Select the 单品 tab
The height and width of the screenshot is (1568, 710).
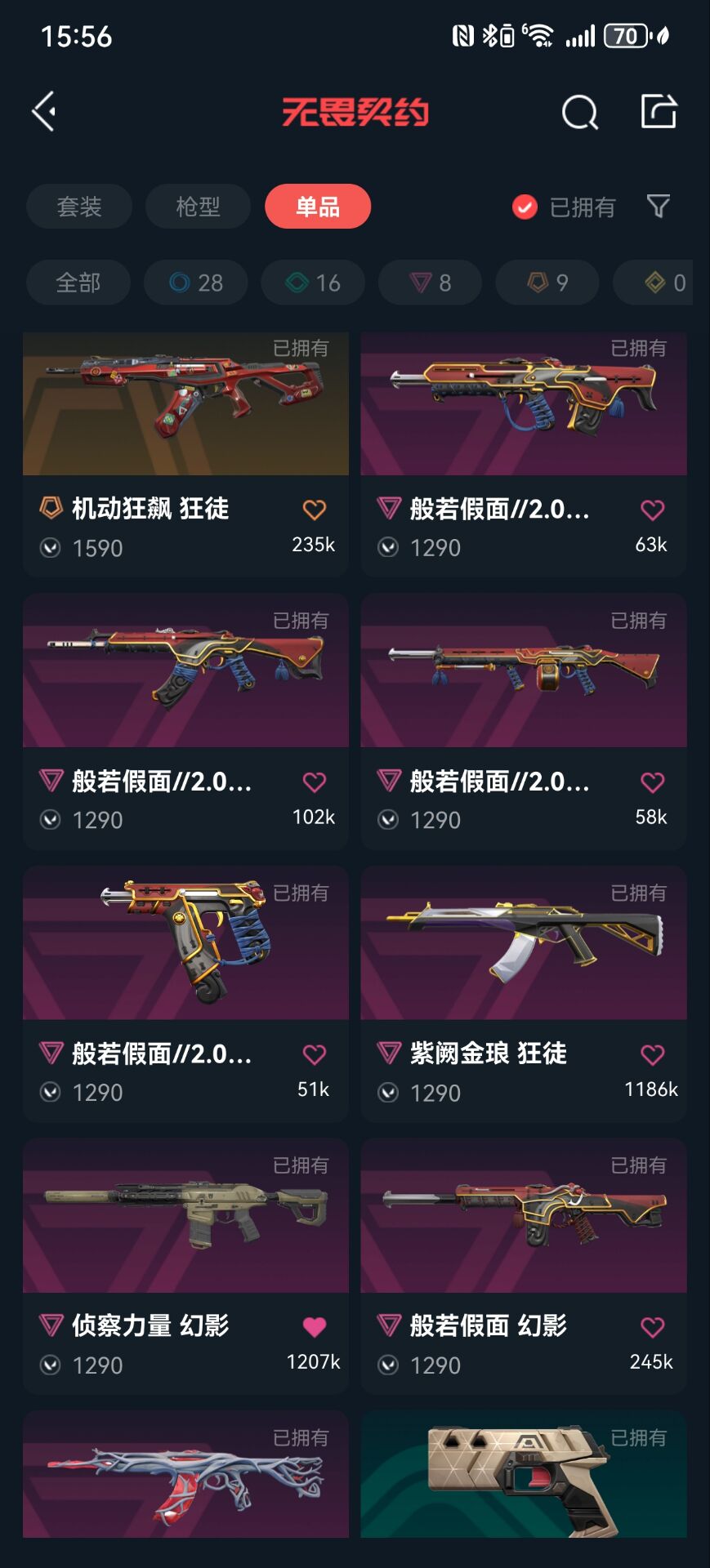coord(318,207)
